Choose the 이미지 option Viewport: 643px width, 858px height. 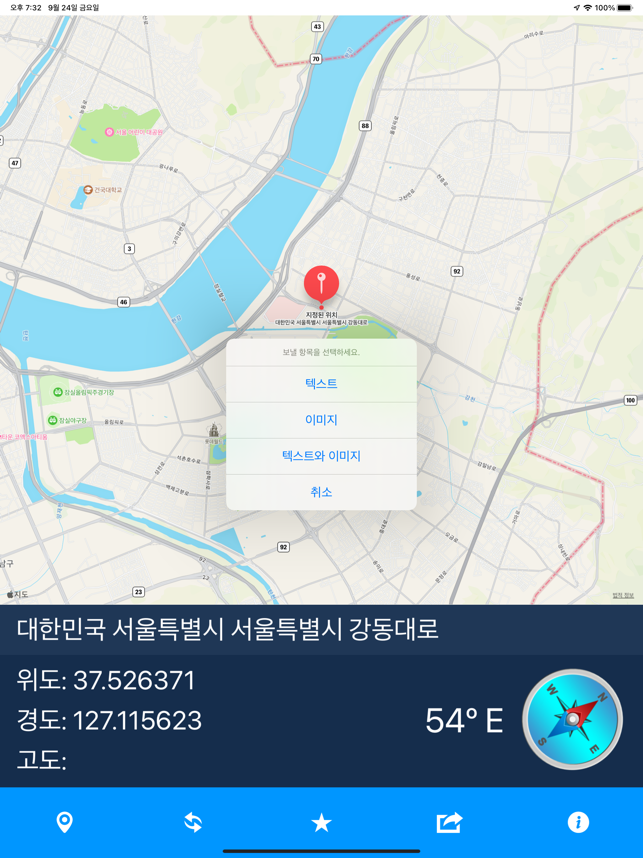pyautogui.click(x=321, y=420)
